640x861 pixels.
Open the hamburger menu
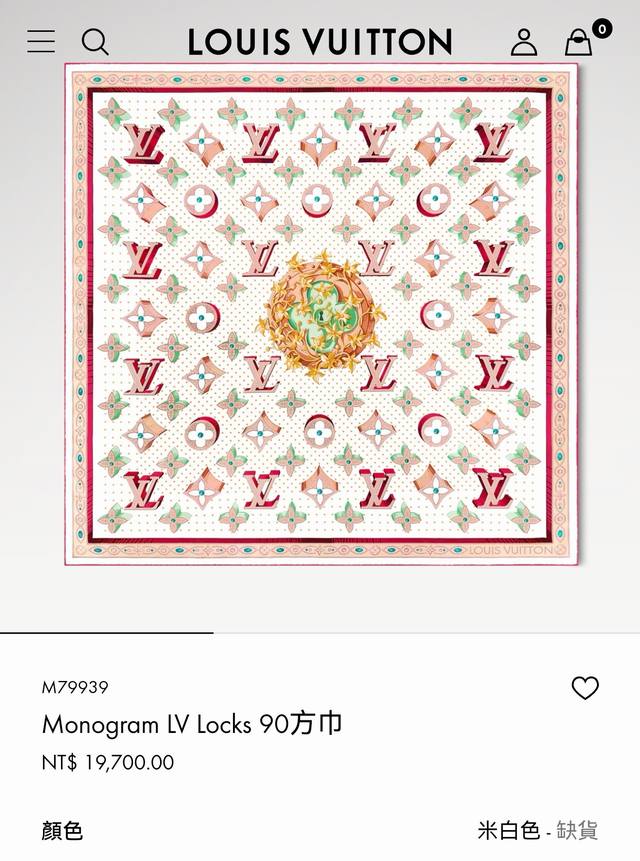(41, 41)
